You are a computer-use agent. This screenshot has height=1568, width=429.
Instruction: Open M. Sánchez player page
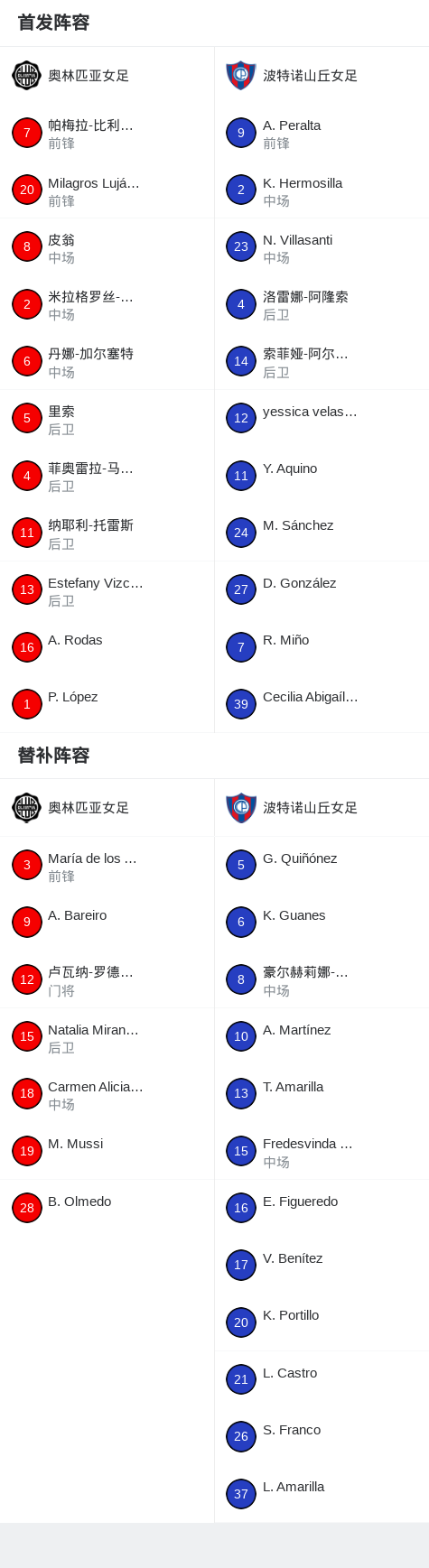(322, 533)
